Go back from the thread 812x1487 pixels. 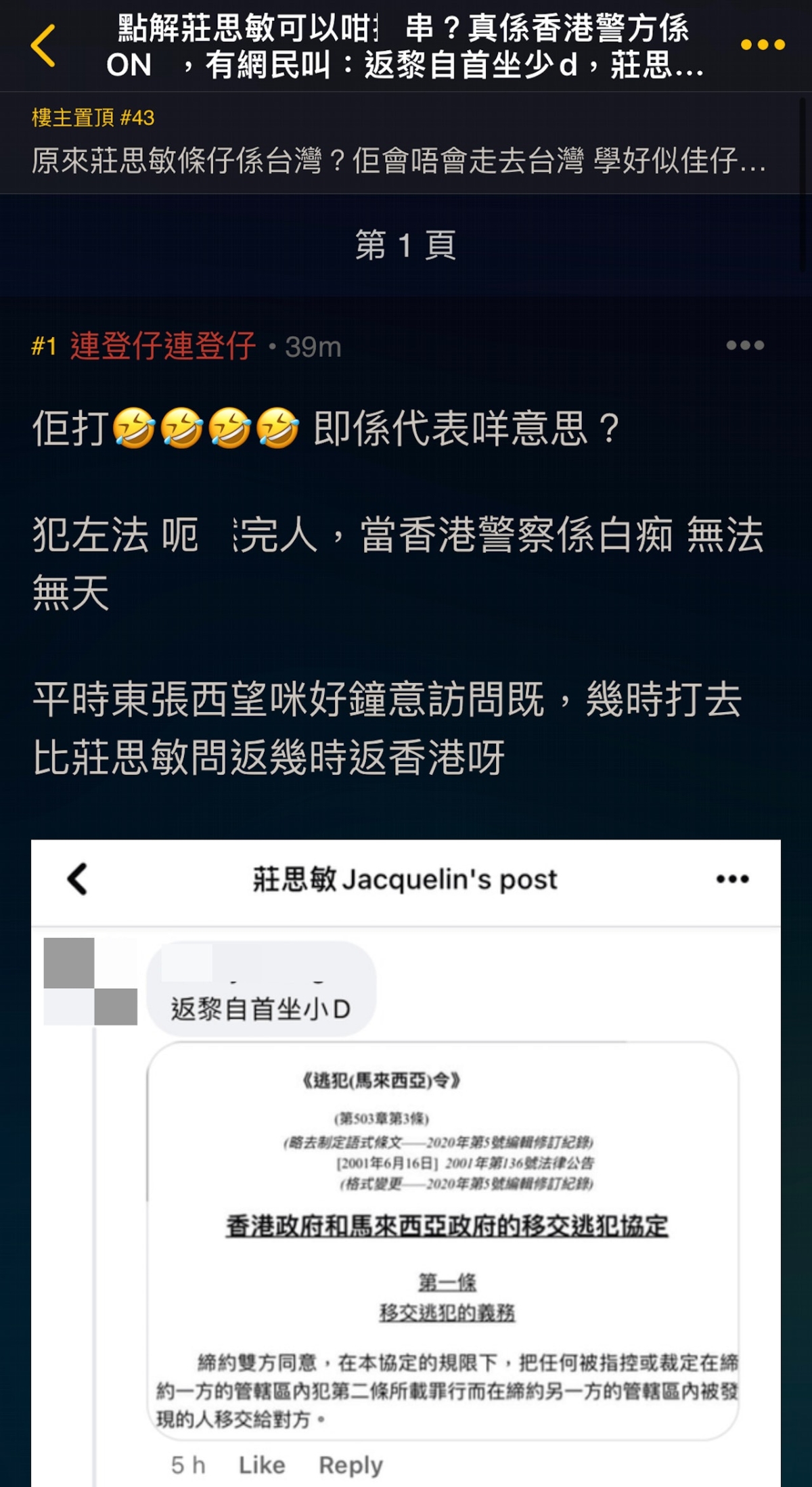pos(43,46)
